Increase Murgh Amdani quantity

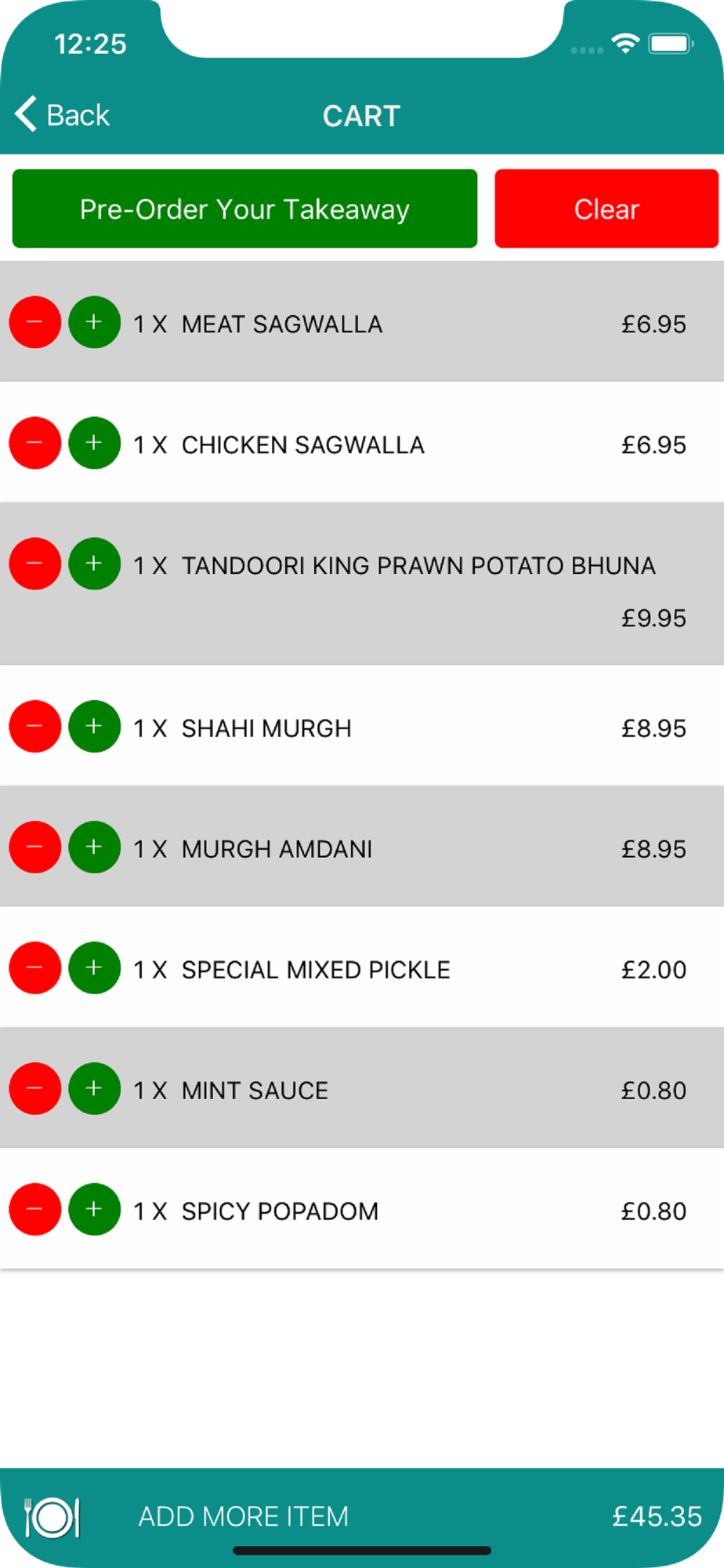point(95,847)
